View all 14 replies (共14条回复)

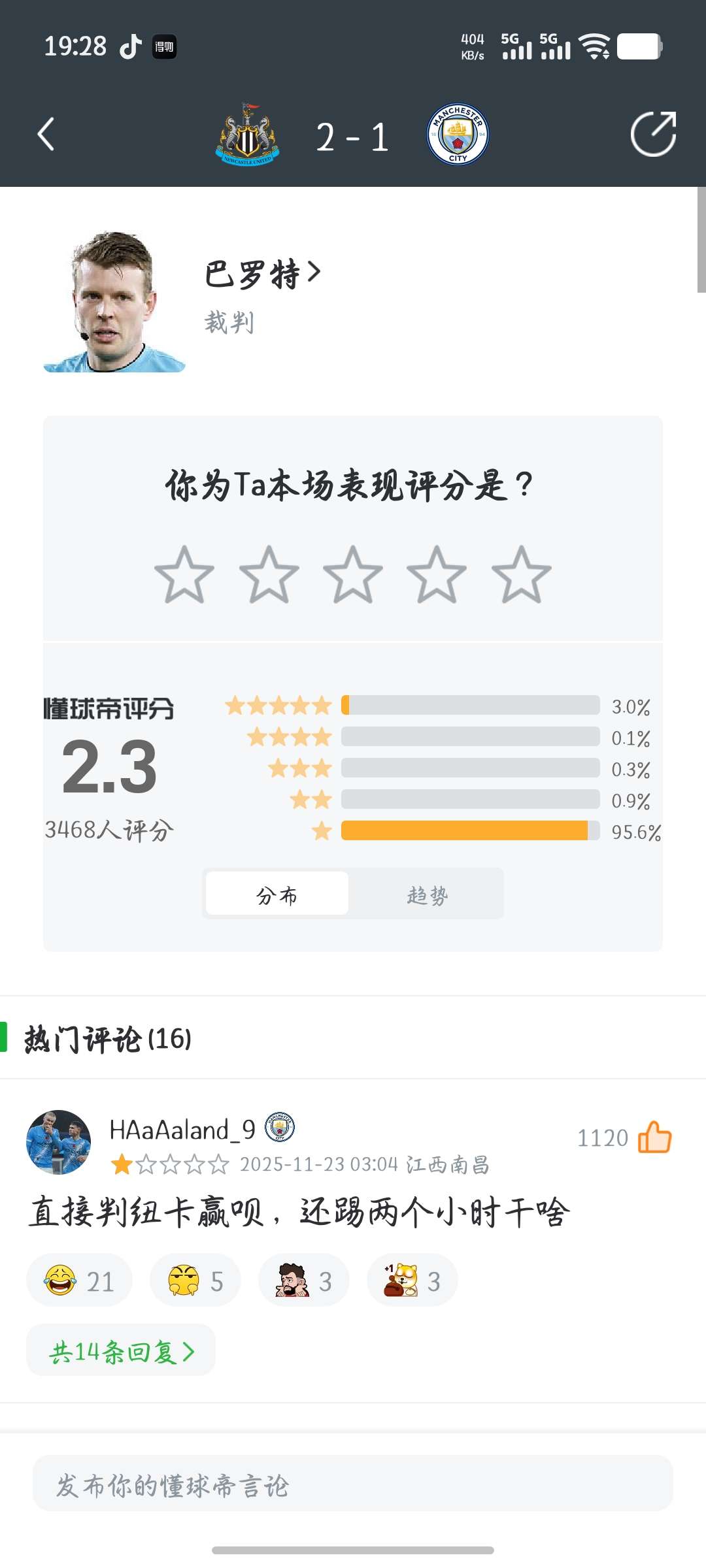tap(122, 1351)
